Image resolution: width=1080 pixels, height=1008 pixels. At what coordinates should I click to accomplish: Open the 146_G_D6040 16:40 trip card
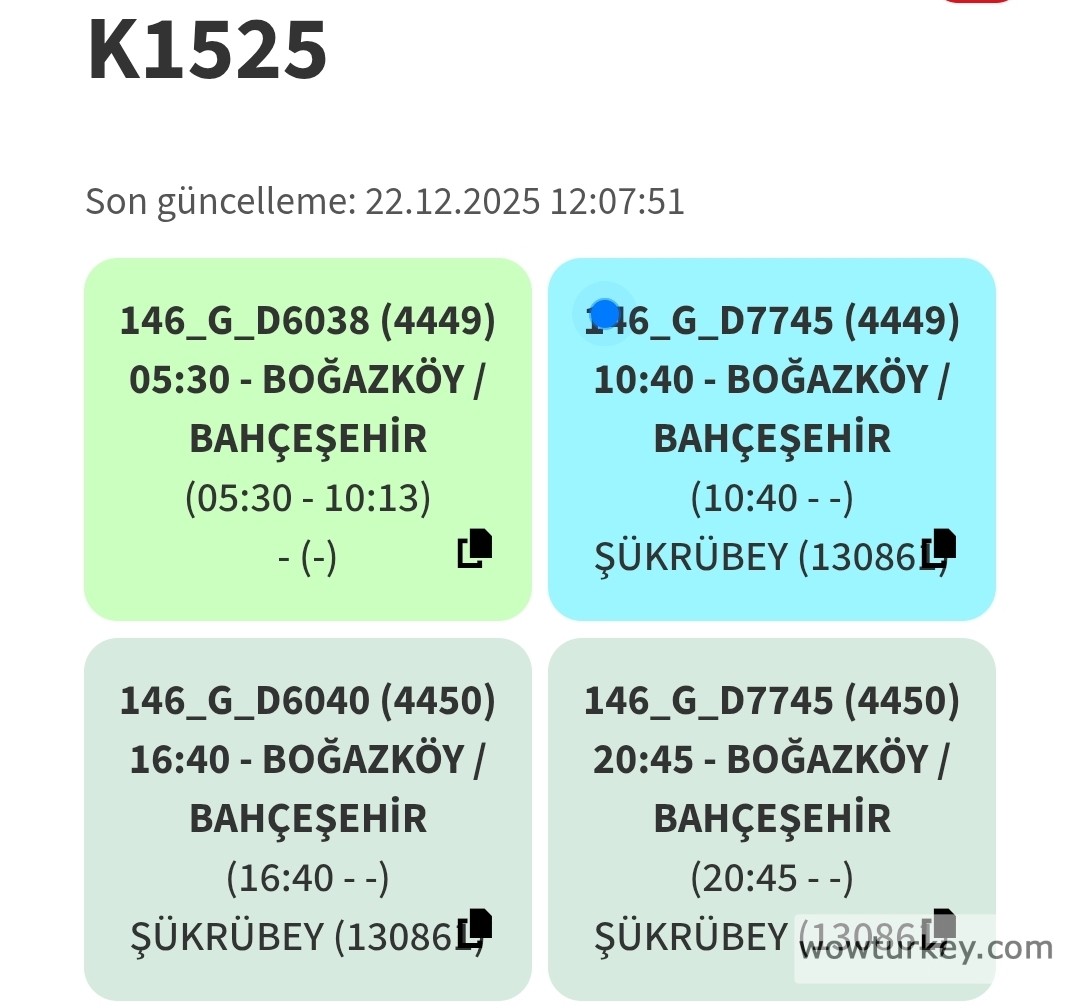307,790
